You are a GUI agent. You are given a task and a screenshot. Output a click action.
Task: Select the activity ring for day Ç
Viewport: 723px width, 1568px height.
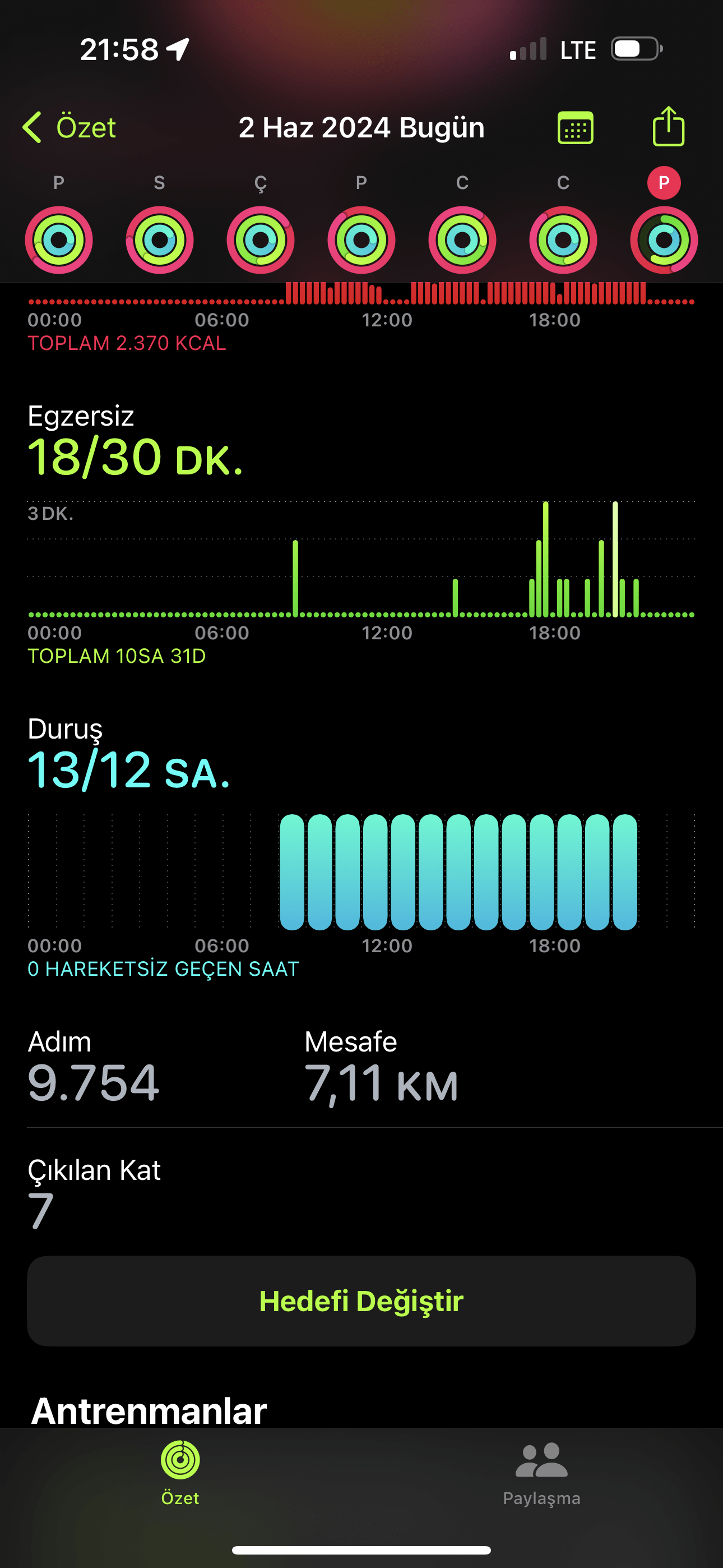[261, 240]
